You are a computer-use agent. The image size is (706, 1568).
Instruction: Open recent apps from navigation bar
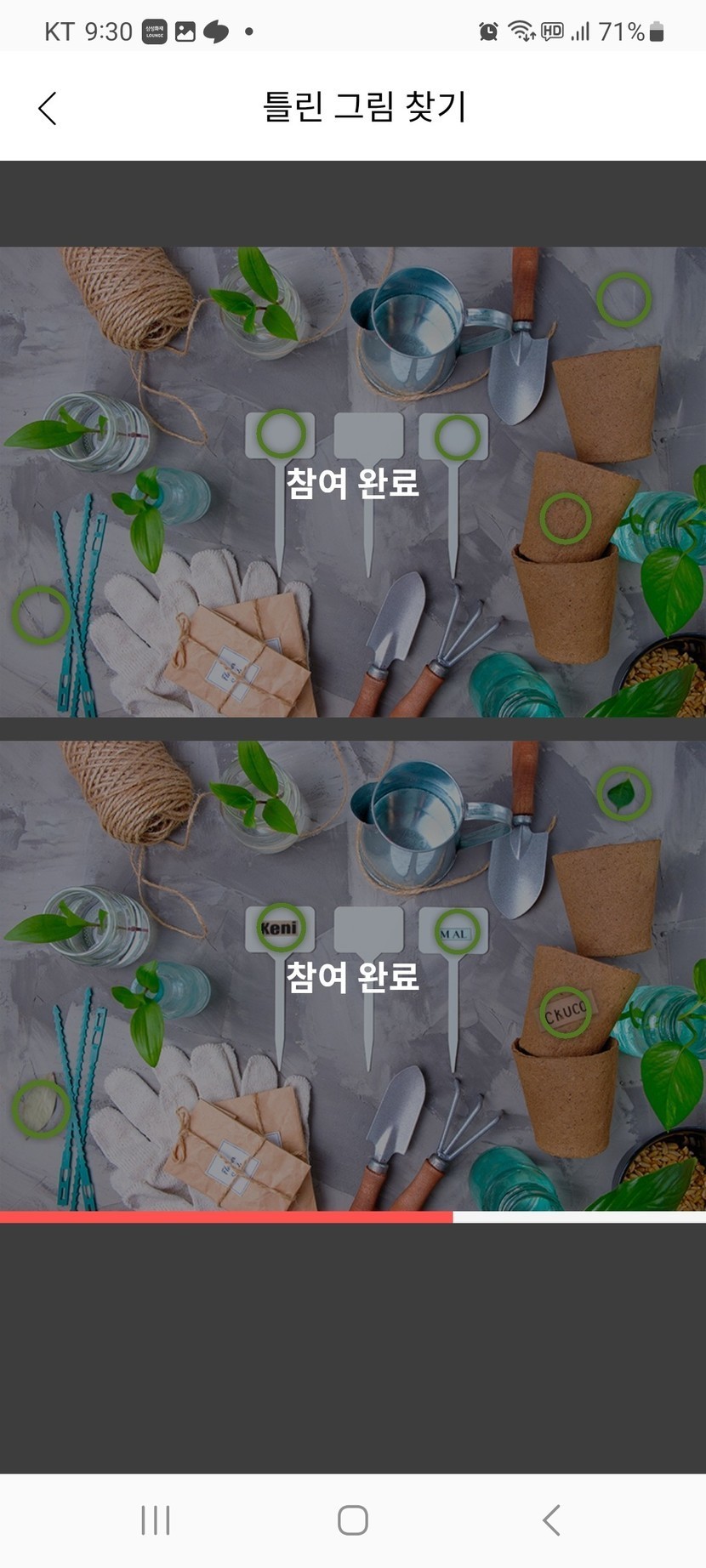(156, 1520)
